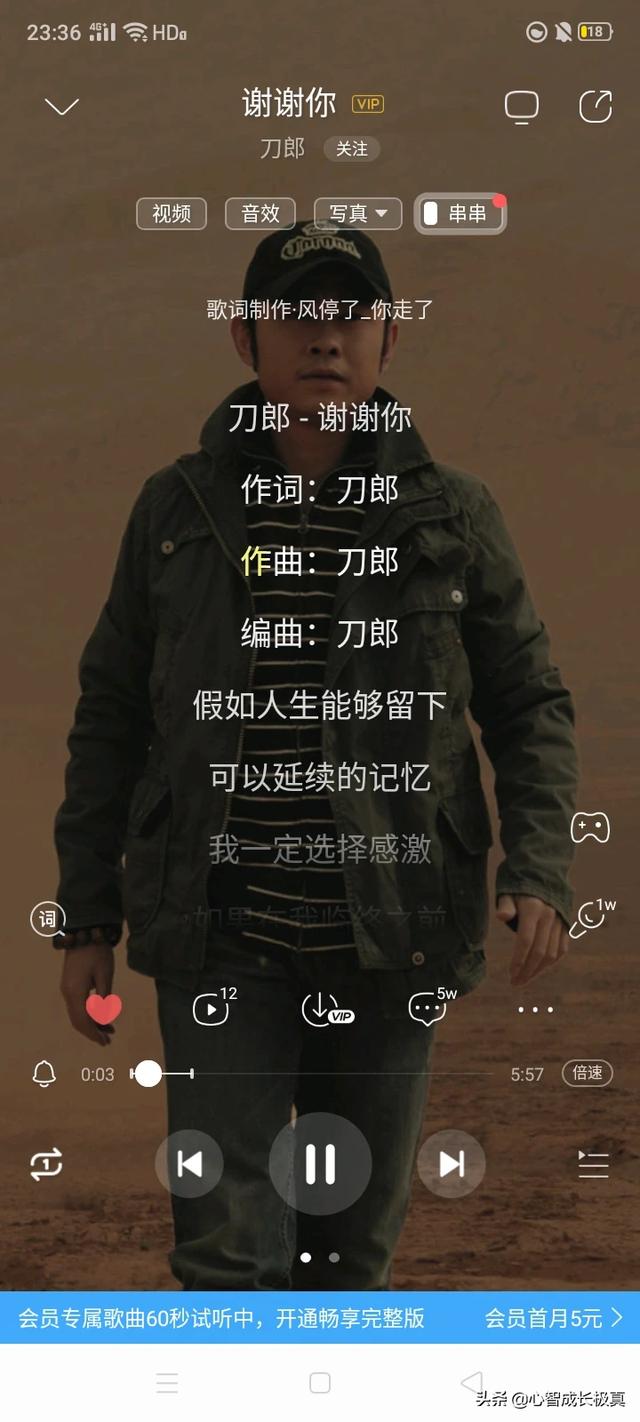640x1422 pixels.
Task: Collapse the player with the down chevron
Action: pyautogui.click(x=62, y=106)
